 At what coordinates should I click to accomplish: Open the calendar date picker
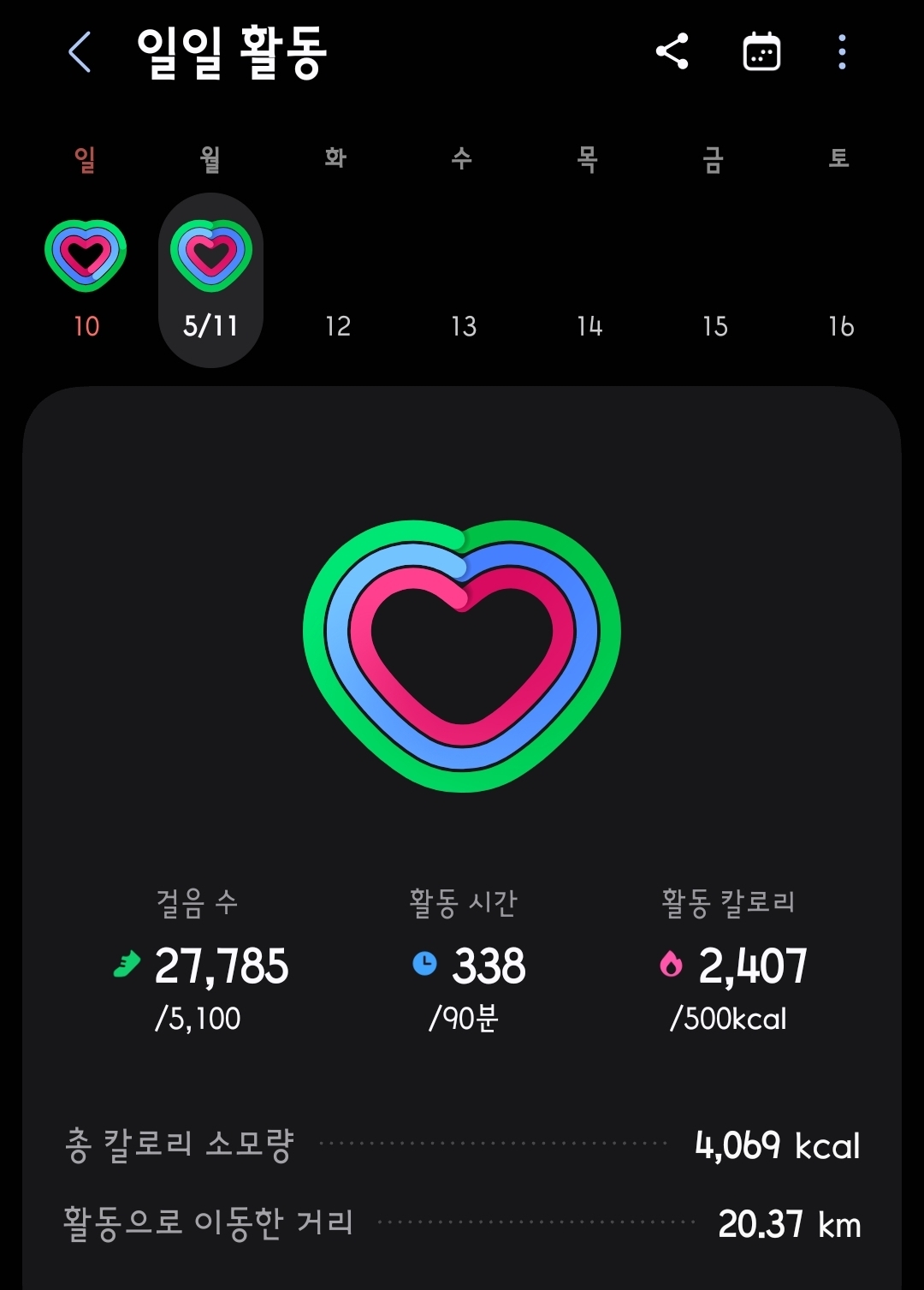coord(761,52)
